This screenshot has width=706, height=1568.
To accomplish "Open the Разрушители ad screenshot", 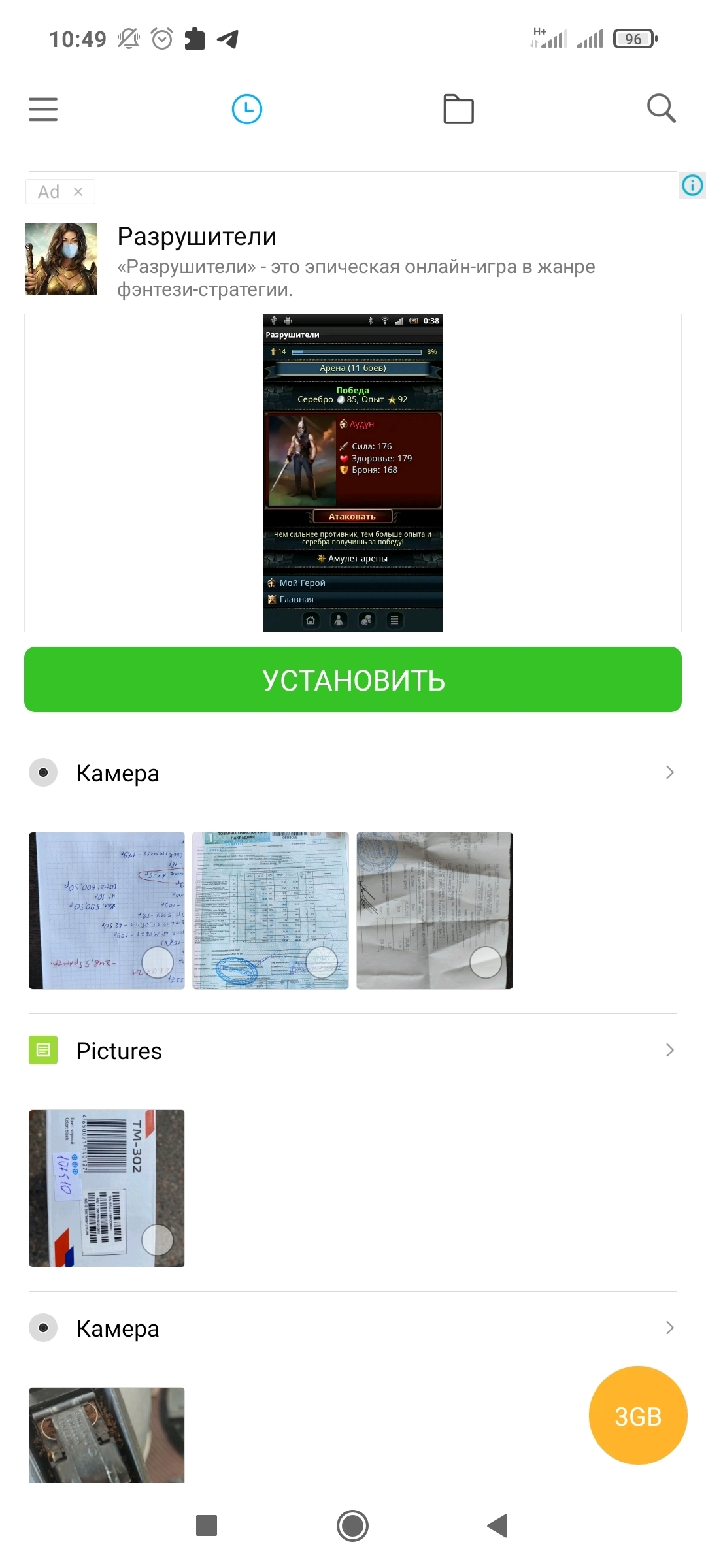I will [x=353, y=473].
